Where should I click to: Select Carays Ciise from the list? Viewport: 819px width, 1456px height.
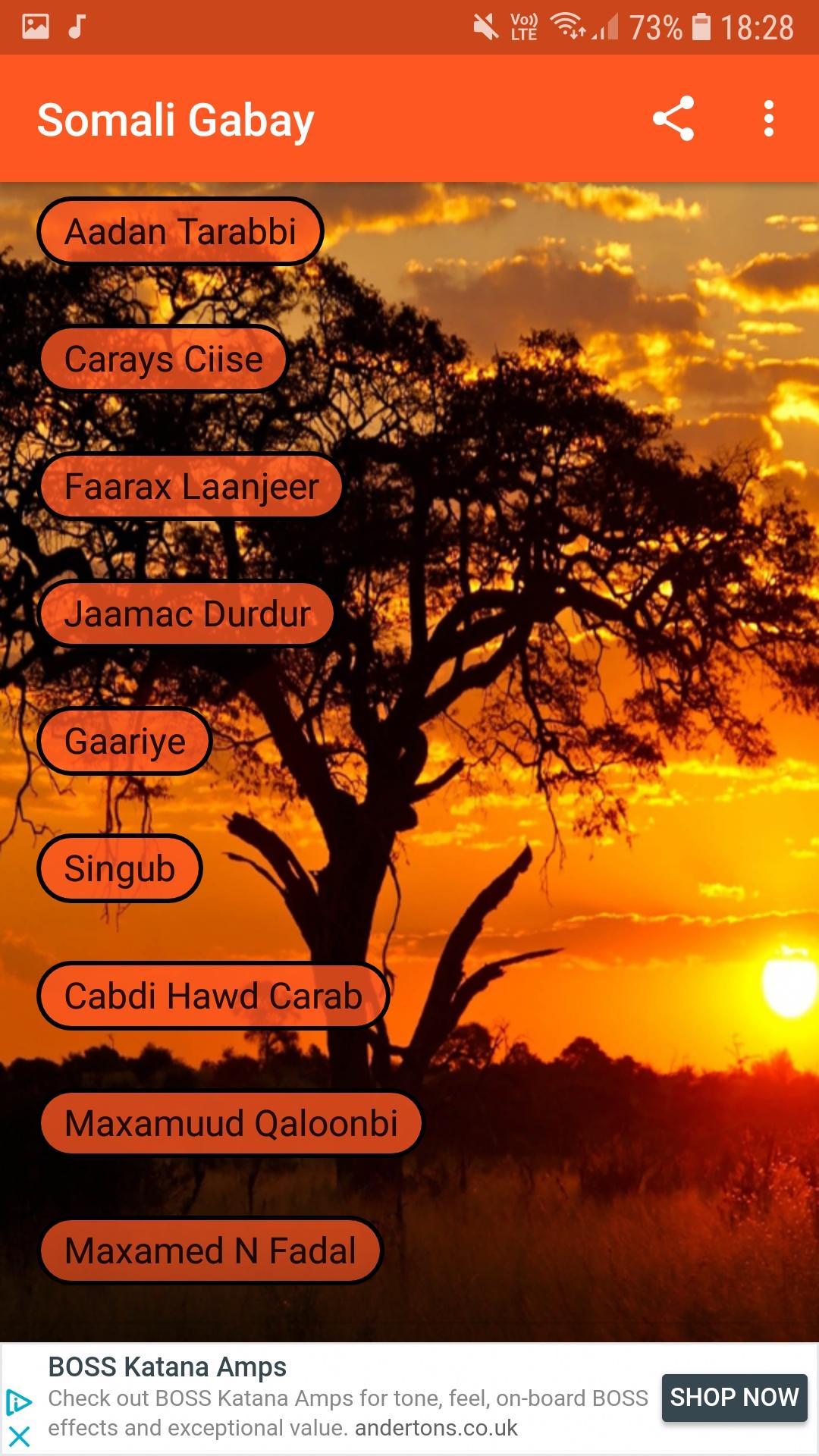coord(163,359)
